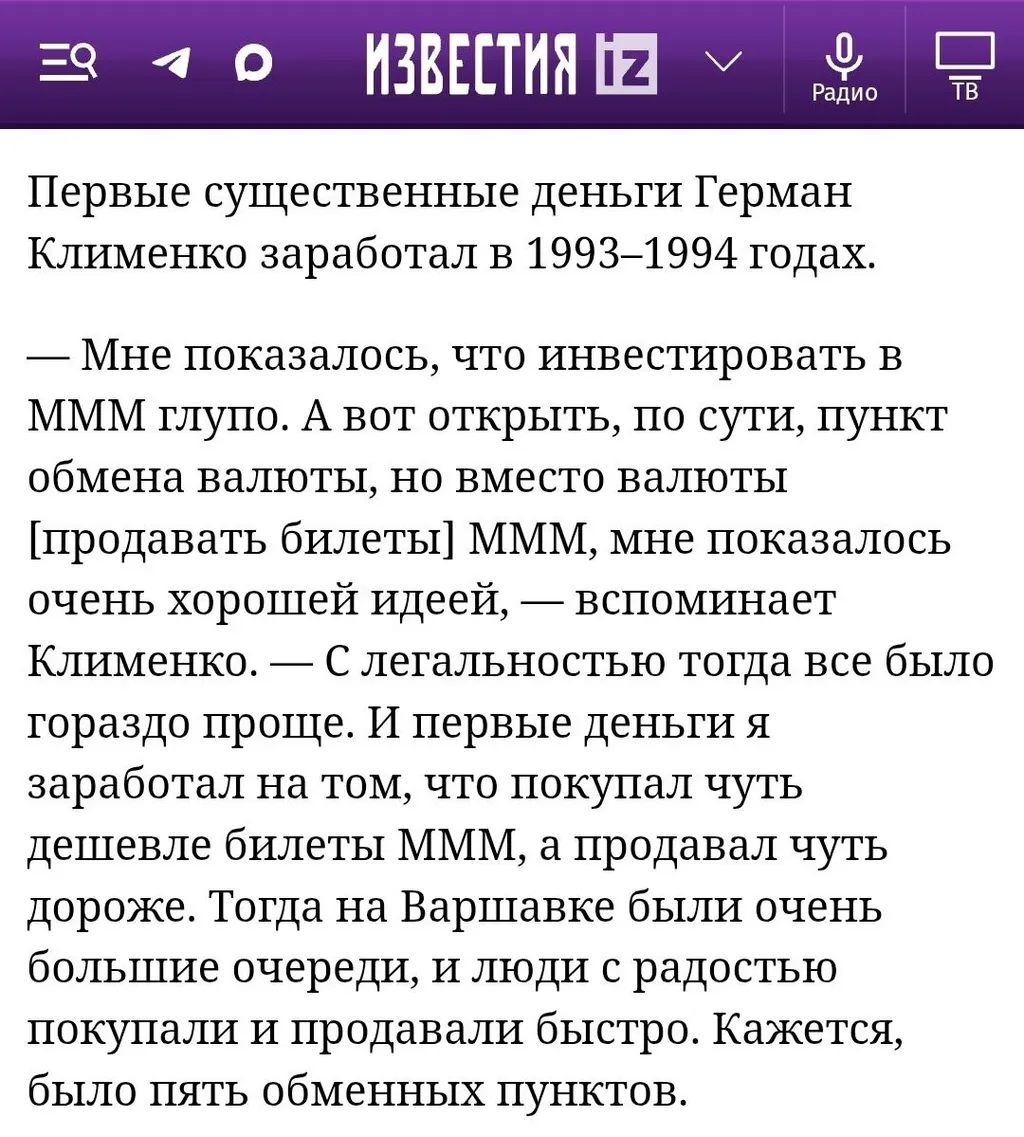This screenshot has height=1137, width=1024.
Task: Open the Izvestia Telegram channel
Action: tap(170, 64)
